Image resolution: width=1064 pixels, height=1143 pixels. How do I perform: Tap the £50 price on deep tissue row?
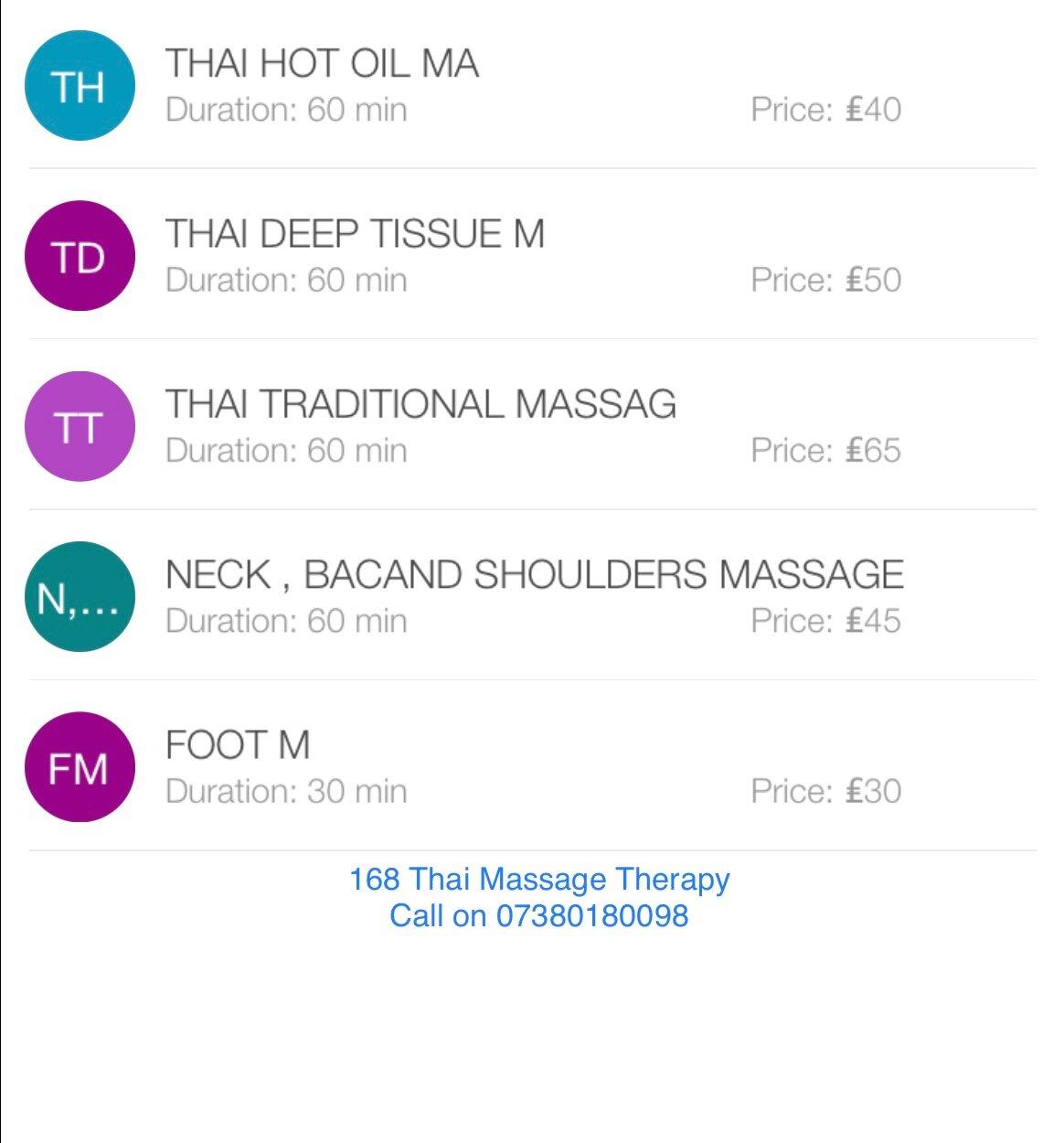click(x=825, y=278)
